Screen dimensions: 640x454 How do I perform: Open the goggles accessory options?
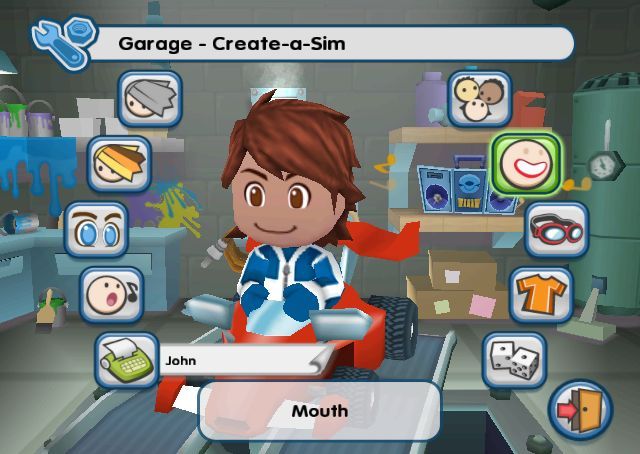[x=556, y=230]
